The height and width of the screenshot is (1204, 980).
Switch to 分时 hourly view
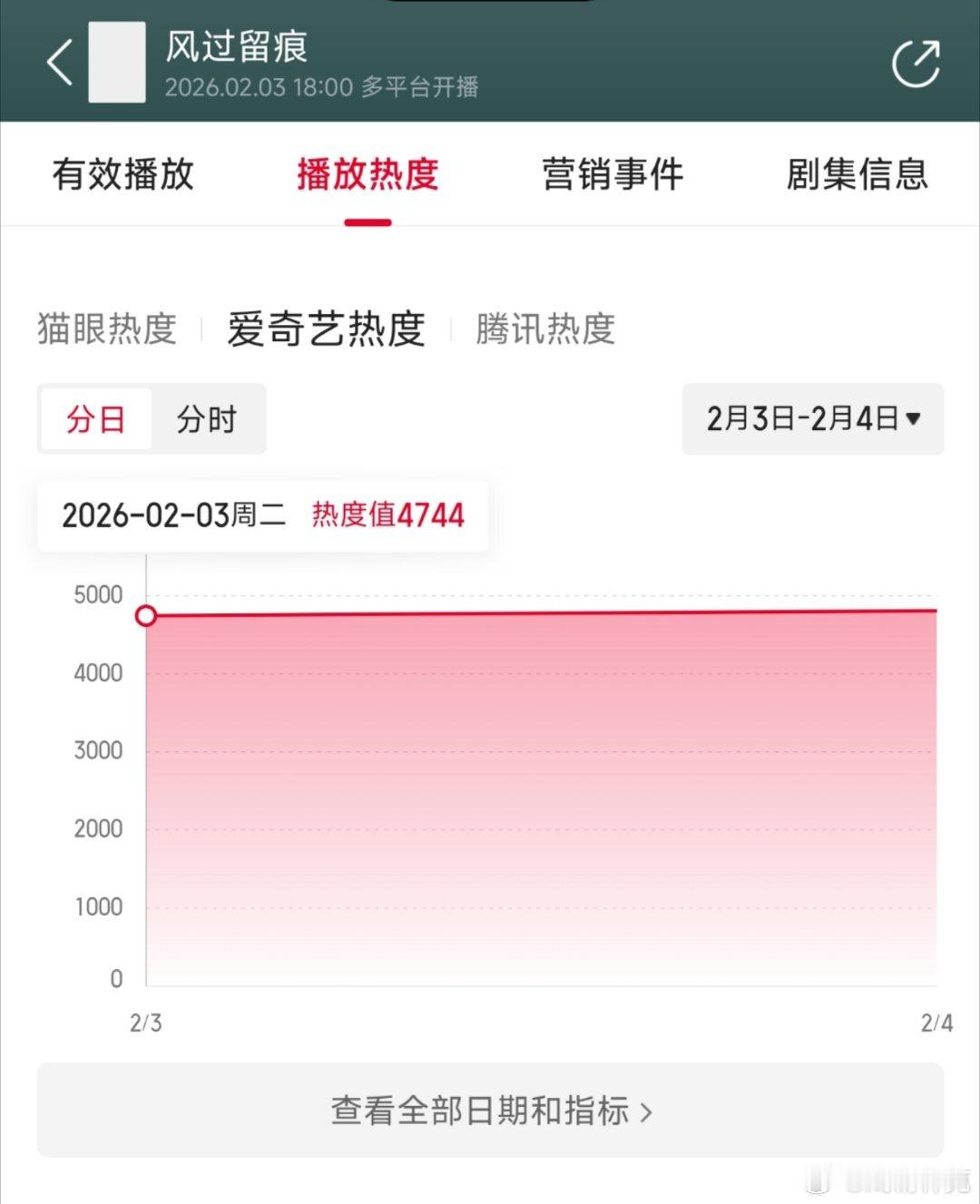pyautogui.click(x=209, y=419)
